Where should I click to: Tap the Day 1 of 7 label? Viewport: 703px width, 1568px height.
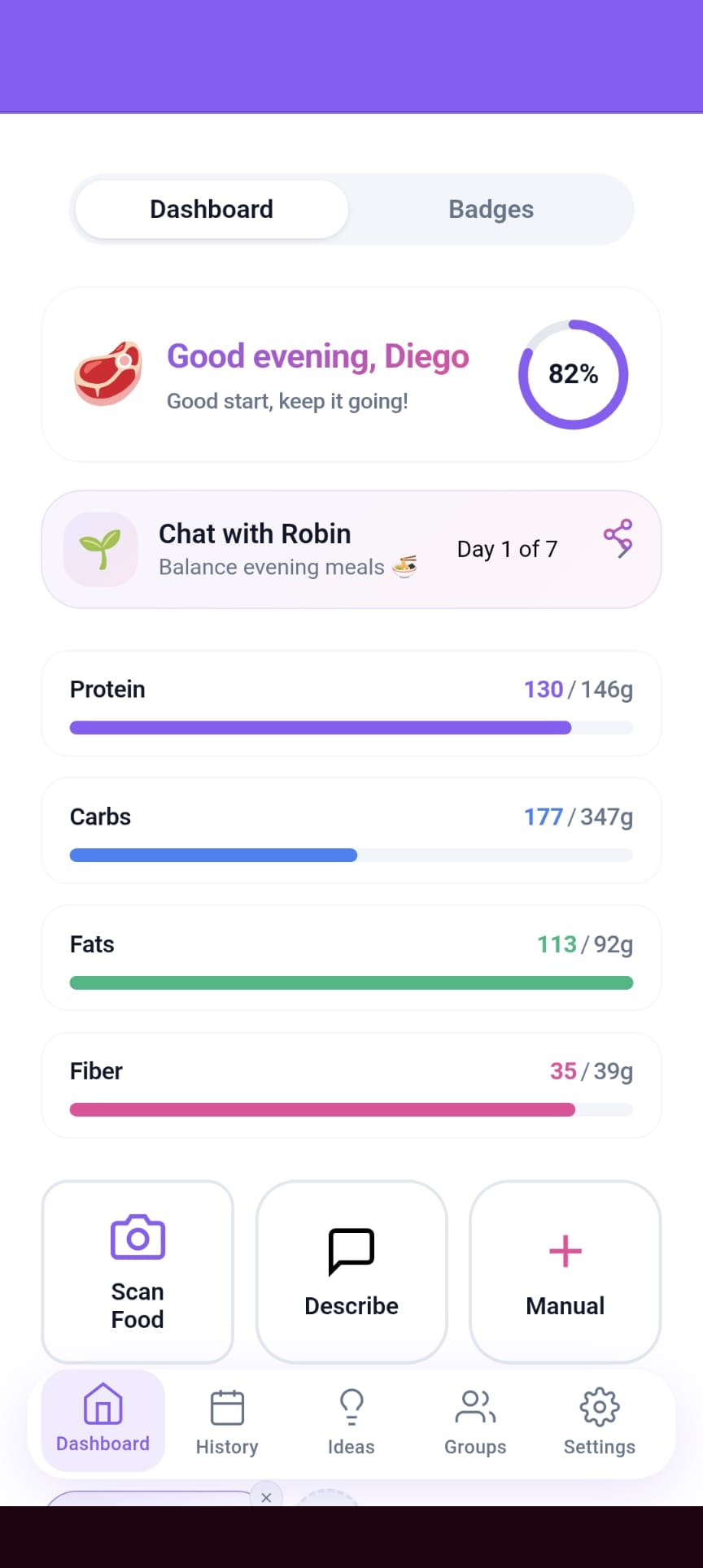(x=507, y=549)
